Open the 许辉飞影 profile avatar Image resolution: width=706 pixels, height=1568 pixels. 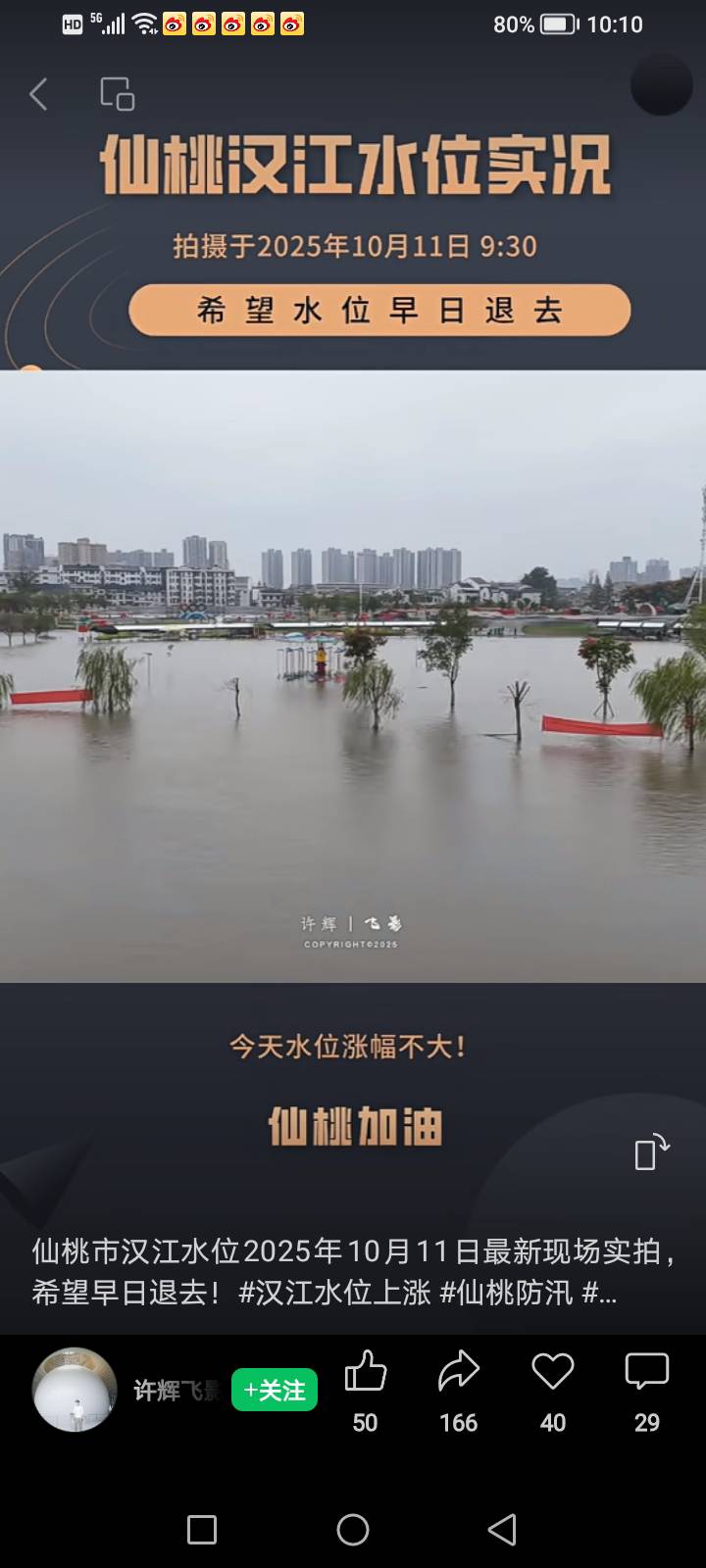coord(75,1390)
